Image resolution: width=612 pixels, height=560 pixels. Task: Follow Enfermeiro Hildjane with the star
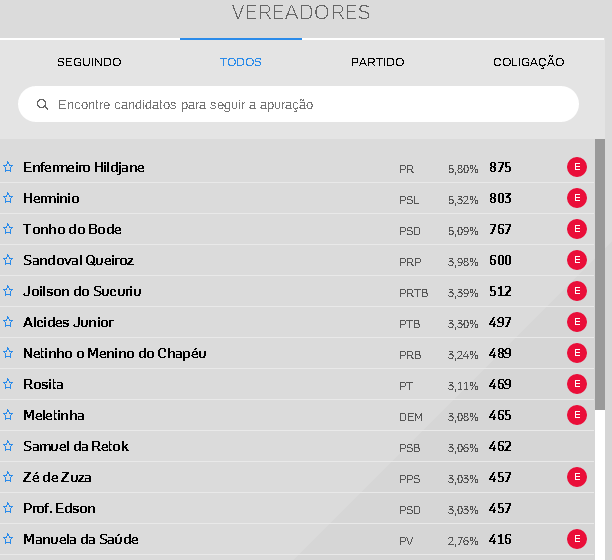[x=8, y=167]
